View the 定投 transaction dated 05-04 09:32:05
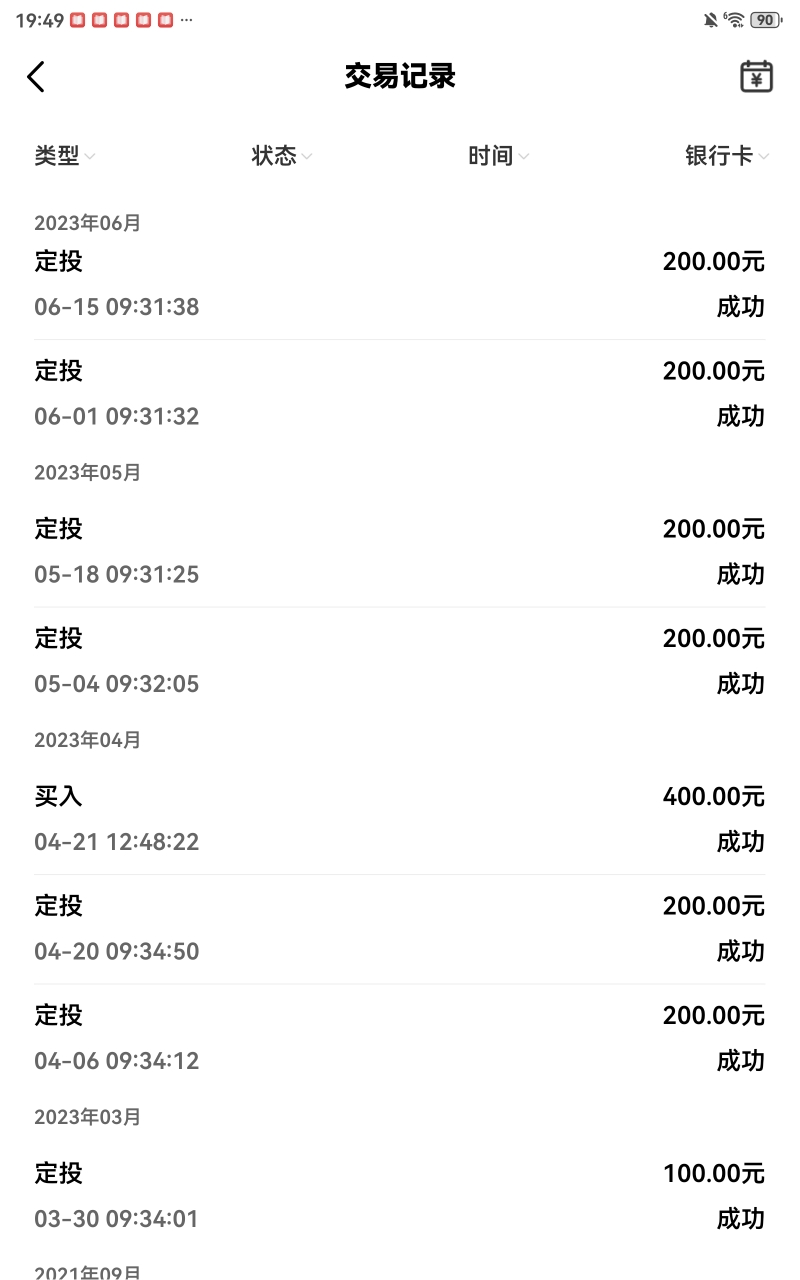Image resolution: width=800 pixels, height=1280 pixels. [400, 661]
